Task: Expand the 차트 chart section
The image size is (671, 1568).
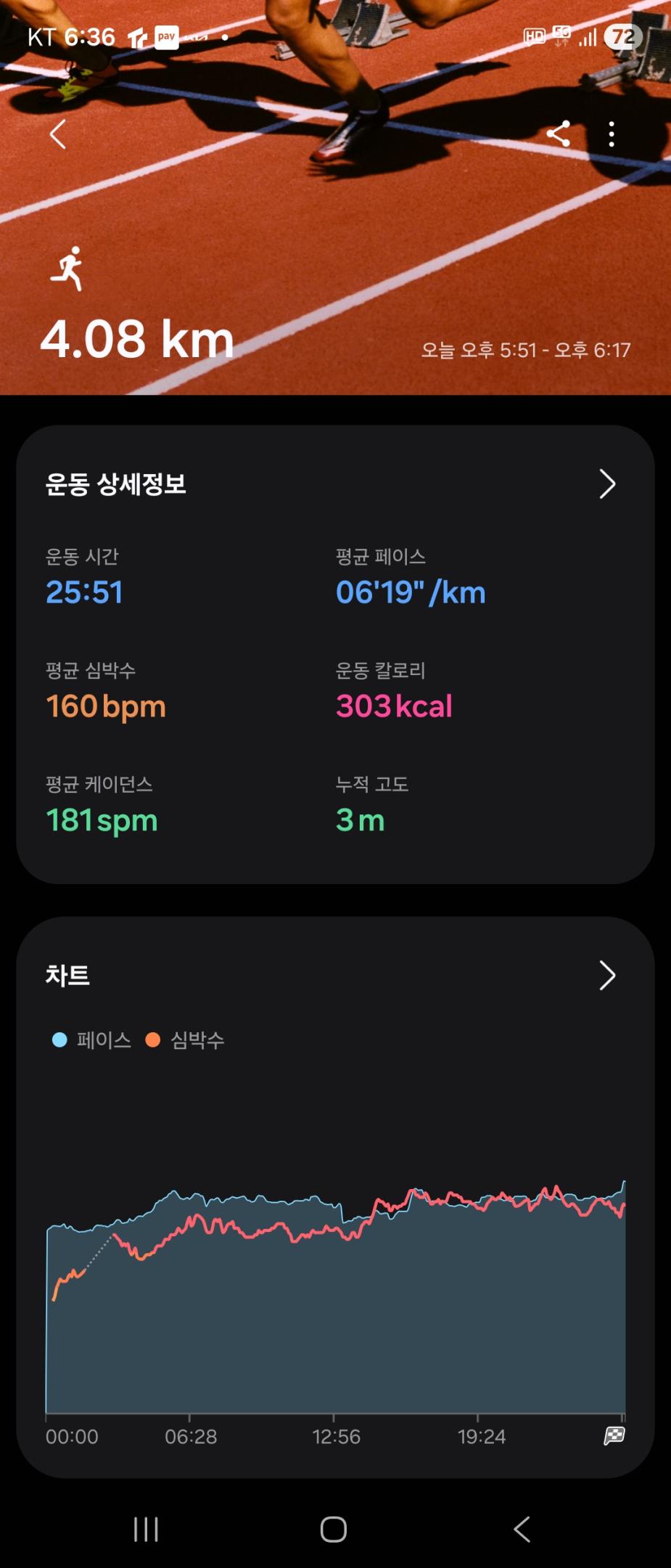Action: click(607, 976)
